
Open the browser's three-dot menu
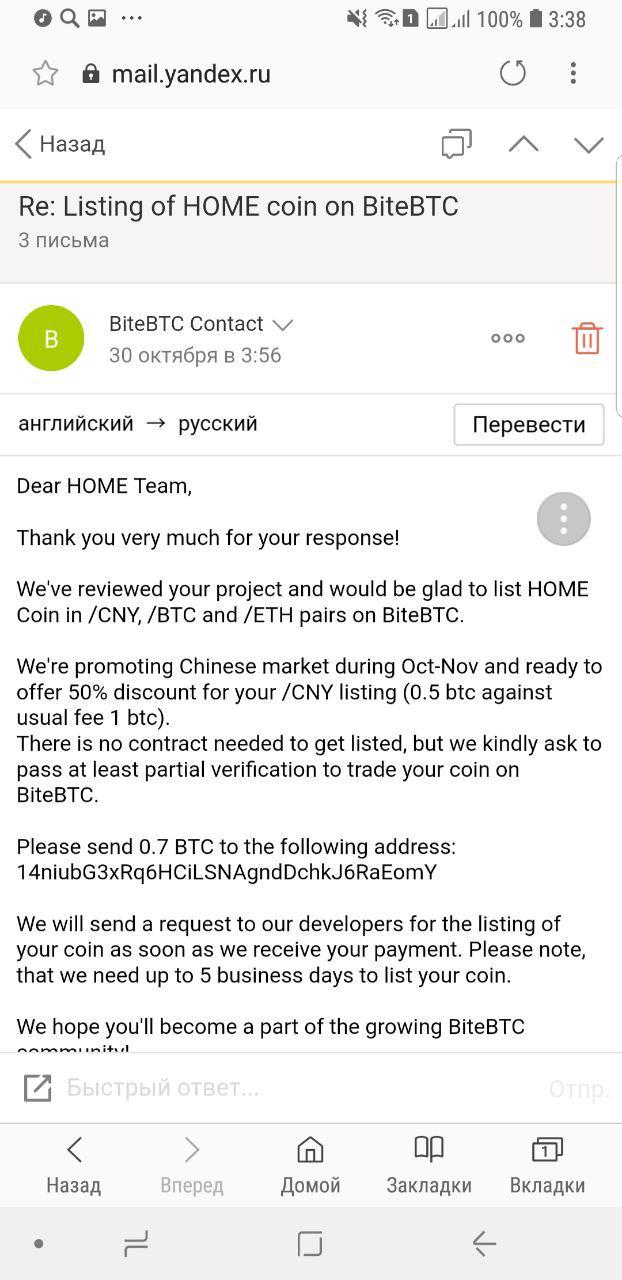(573, 73)
